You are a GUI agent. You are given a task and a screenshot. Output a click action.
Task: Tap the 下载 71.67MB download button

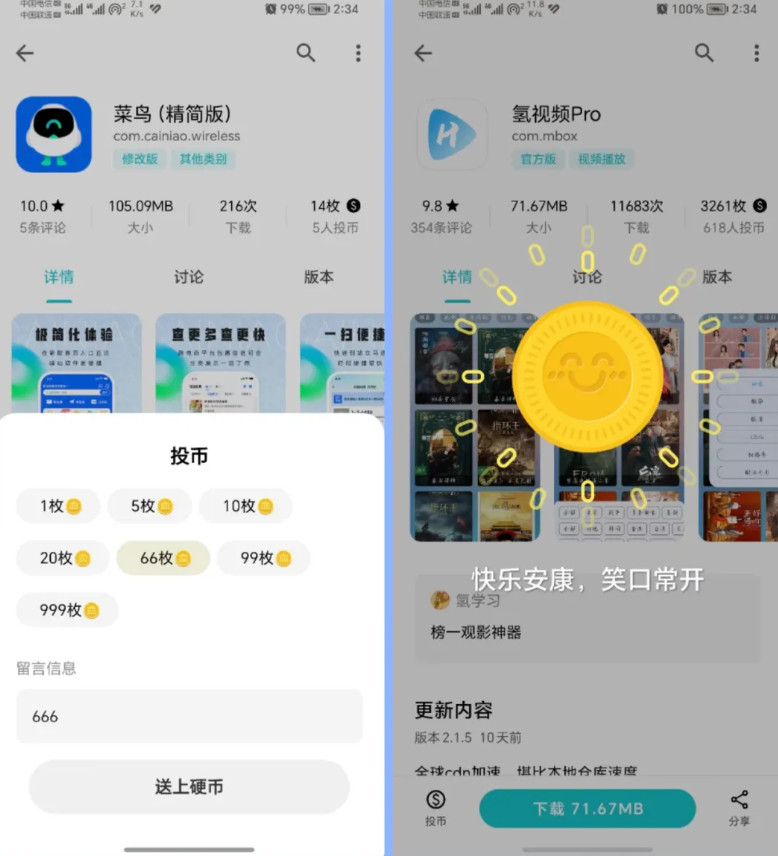point(587,808)
